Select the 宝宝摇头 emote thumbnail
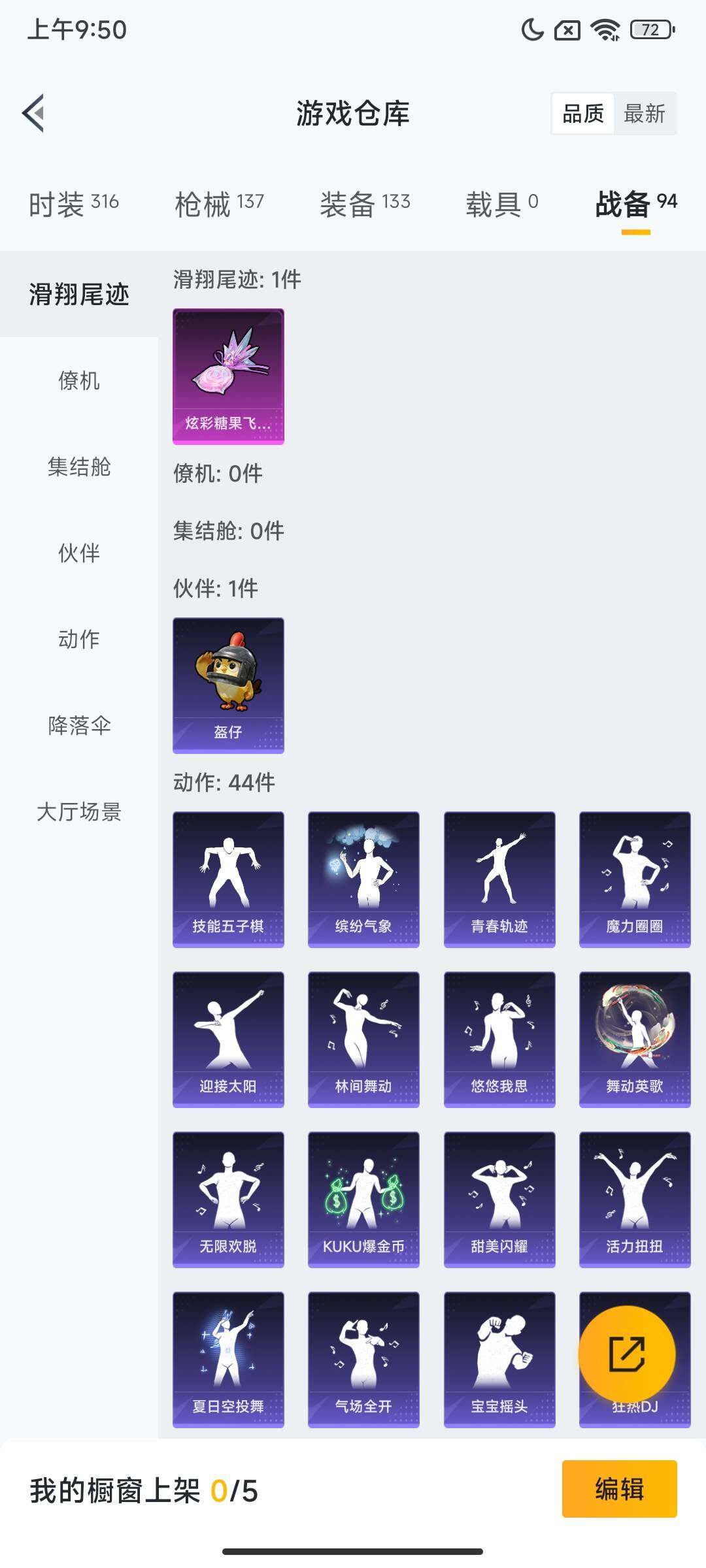 click(x=498, y=1359)
